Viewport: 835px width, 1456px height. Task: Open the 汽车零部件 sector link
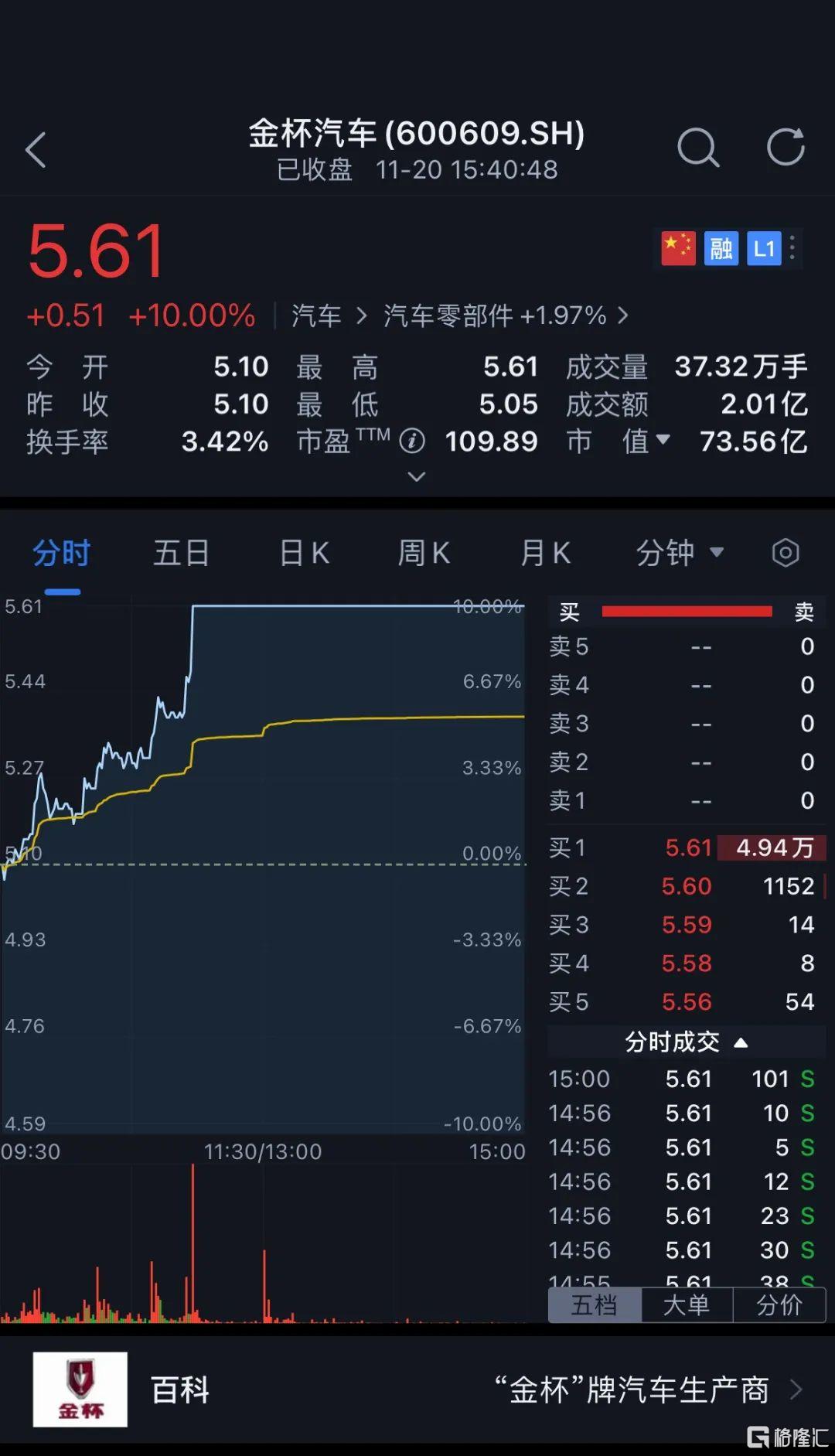click(504, 315)
